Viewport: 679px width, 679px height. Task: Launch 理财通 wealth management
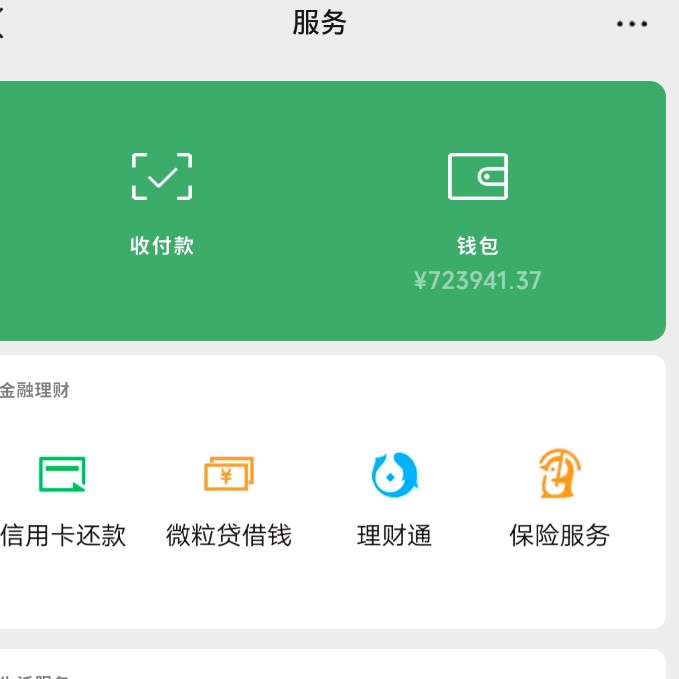394,499
